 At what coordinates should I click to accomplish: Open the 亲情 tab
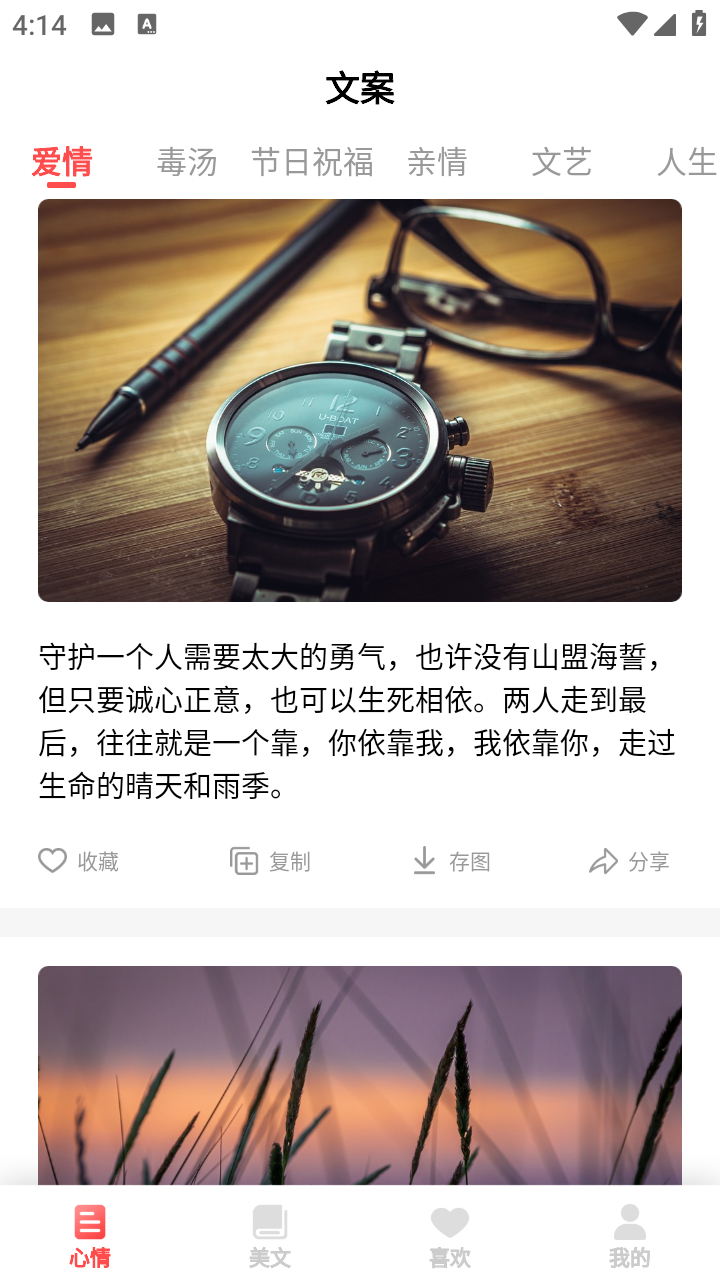(x=437, y=161)
